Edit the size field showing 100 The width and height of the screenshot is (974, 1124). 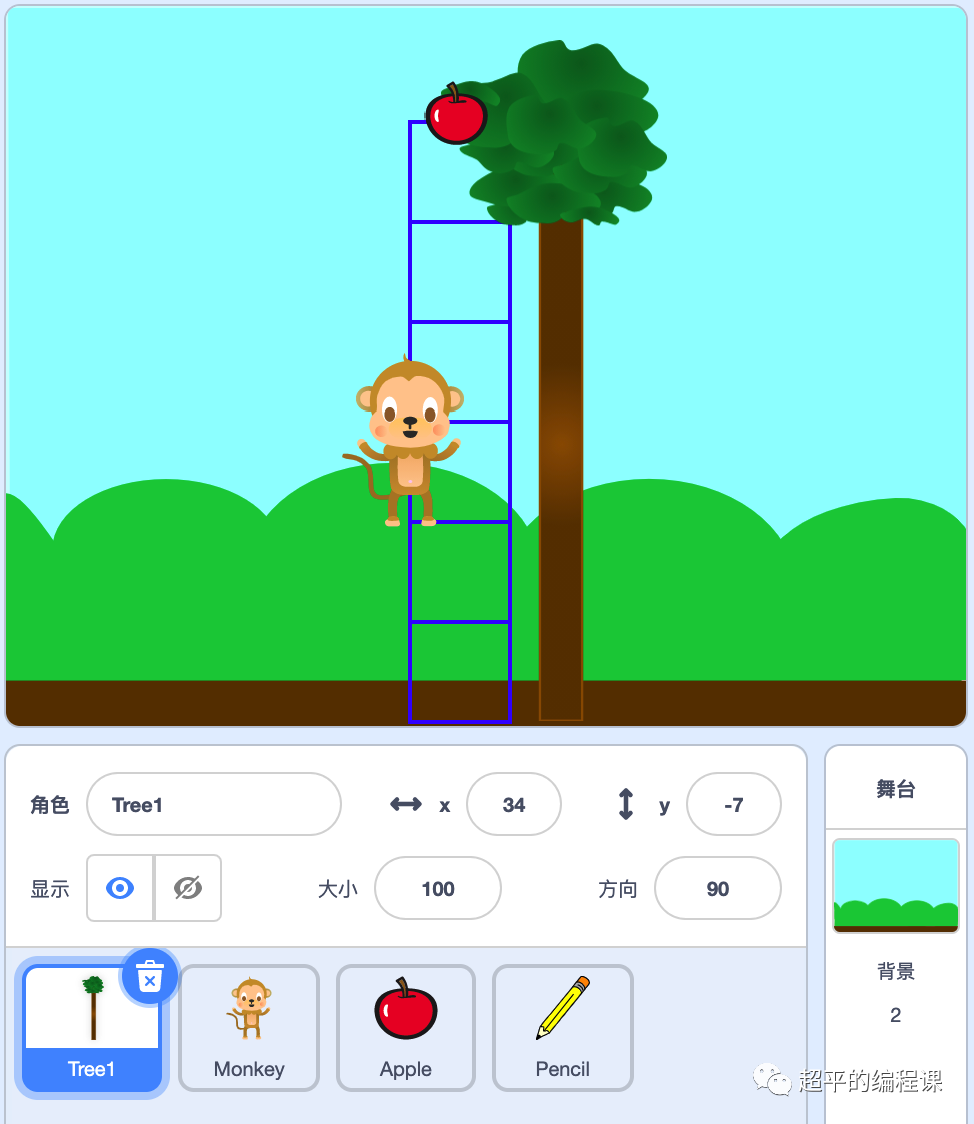(x=437, y=888)
